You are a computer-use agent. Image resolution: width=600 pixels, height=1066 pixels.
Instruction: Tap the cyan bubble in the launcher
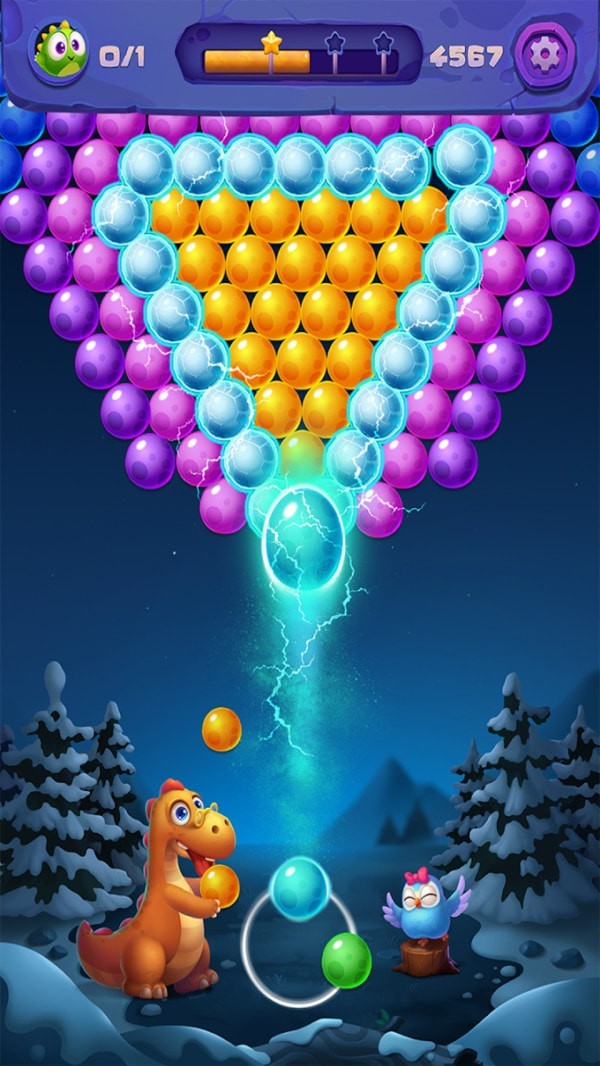pyautogui.click(x=300, y=888)
